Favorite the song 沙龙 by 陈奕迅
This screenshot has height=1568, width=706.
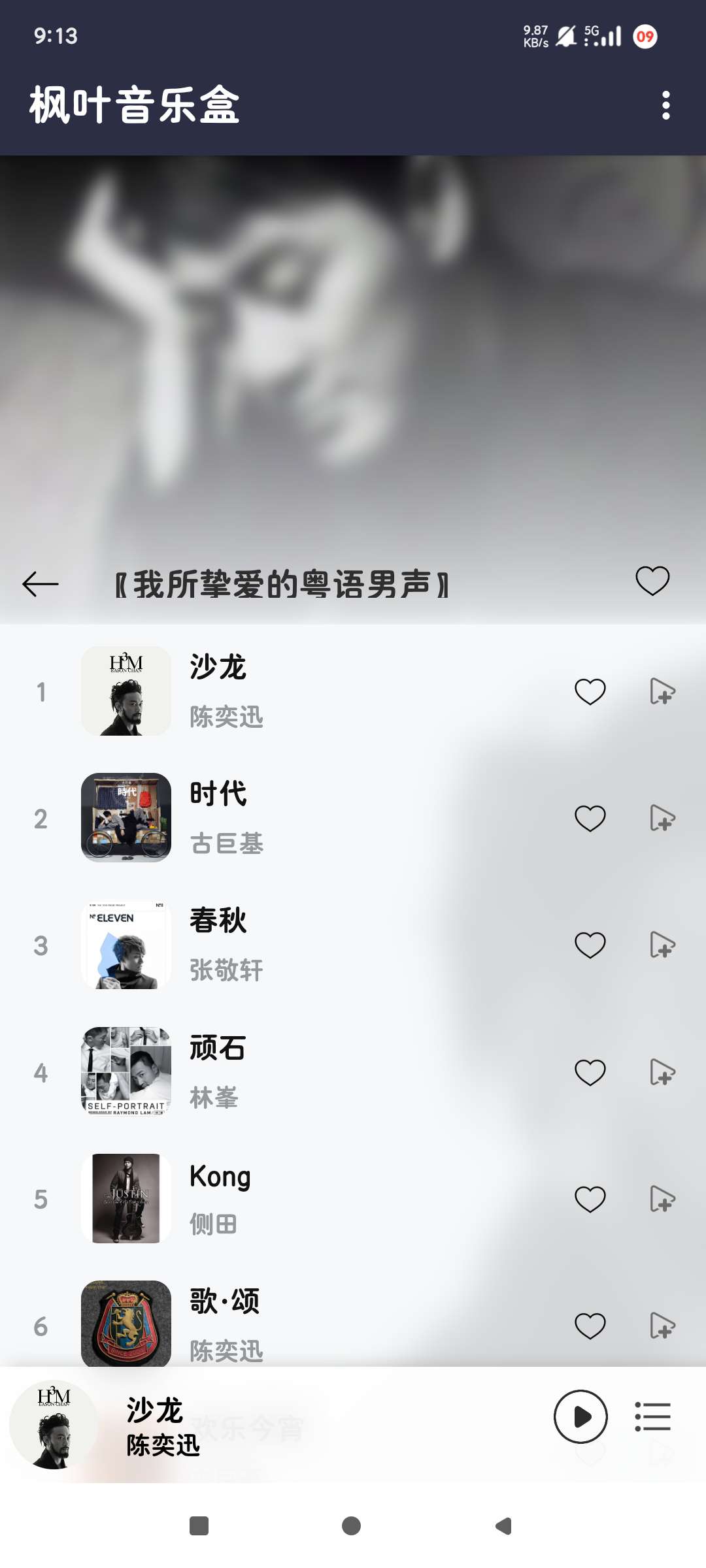point(589,693)
